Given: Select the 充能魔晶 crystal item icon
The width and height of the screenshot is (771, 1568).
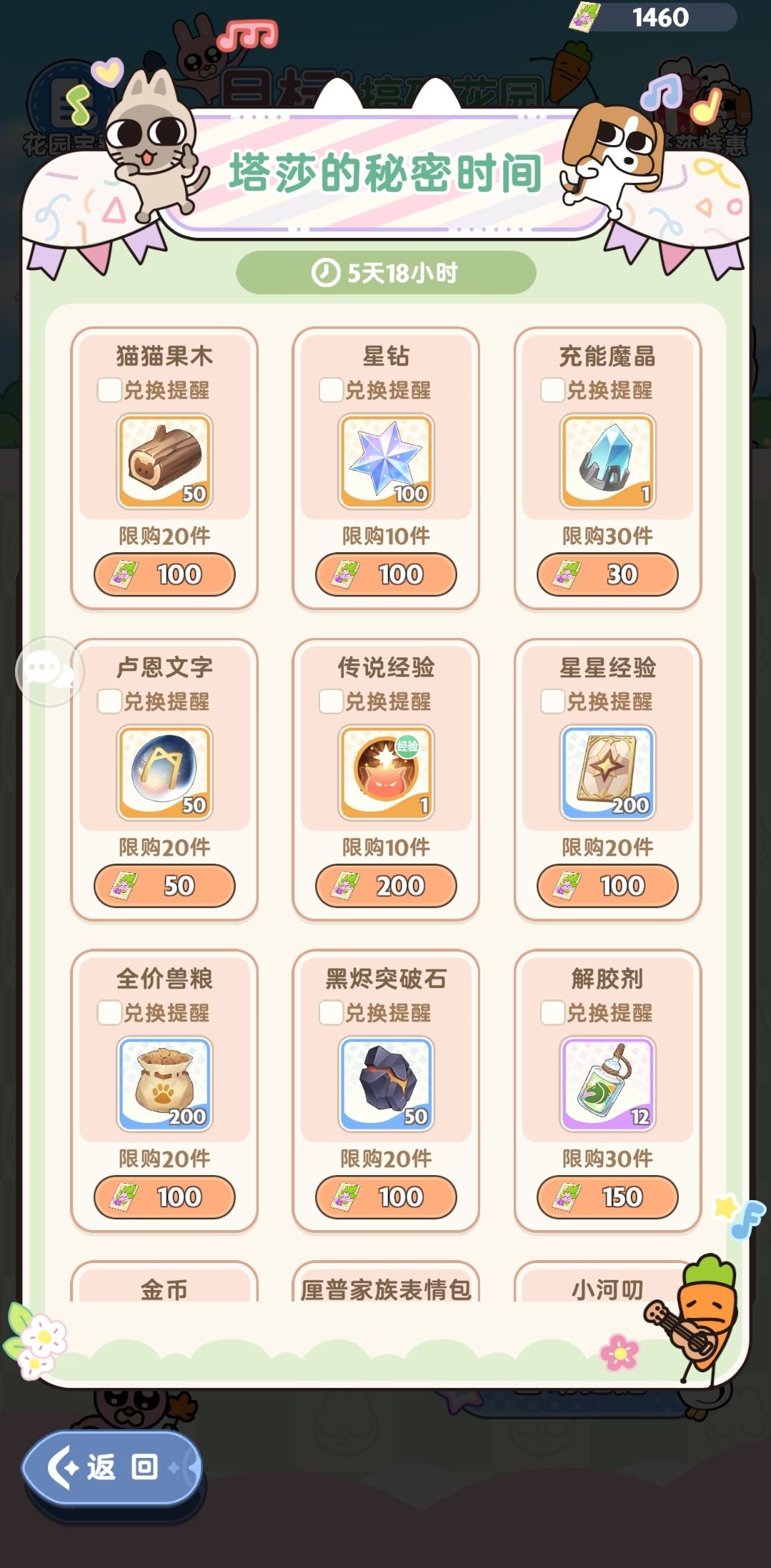Looking at the screenshot, I should click(x=607, y=461).
